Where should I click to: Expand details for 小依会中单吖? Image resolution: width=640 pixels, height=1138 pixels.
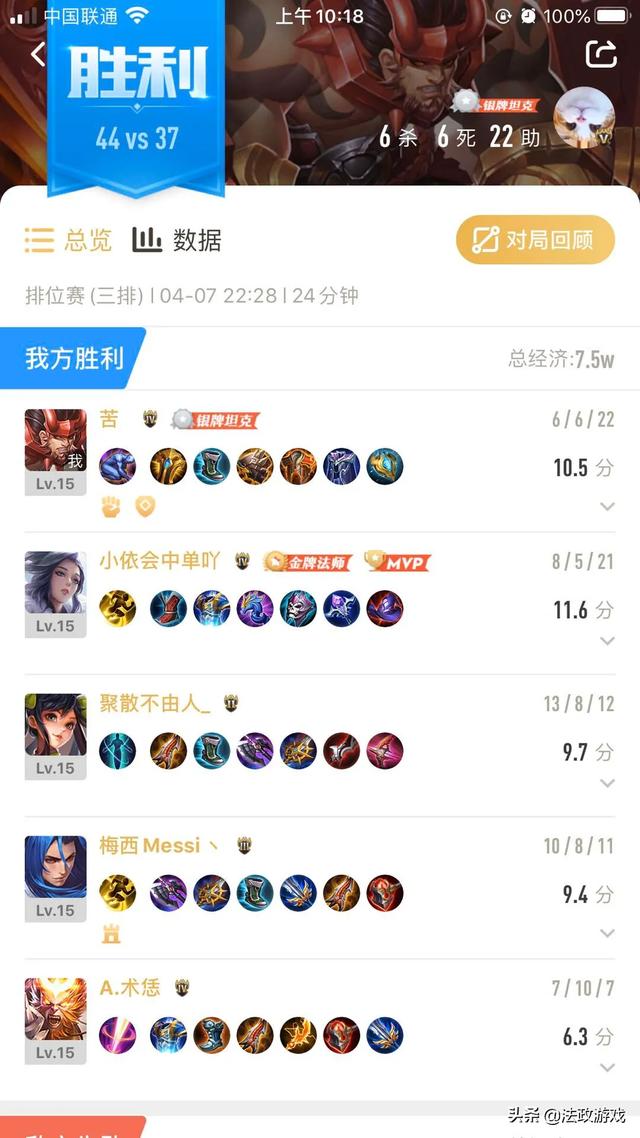pos(606,641)
